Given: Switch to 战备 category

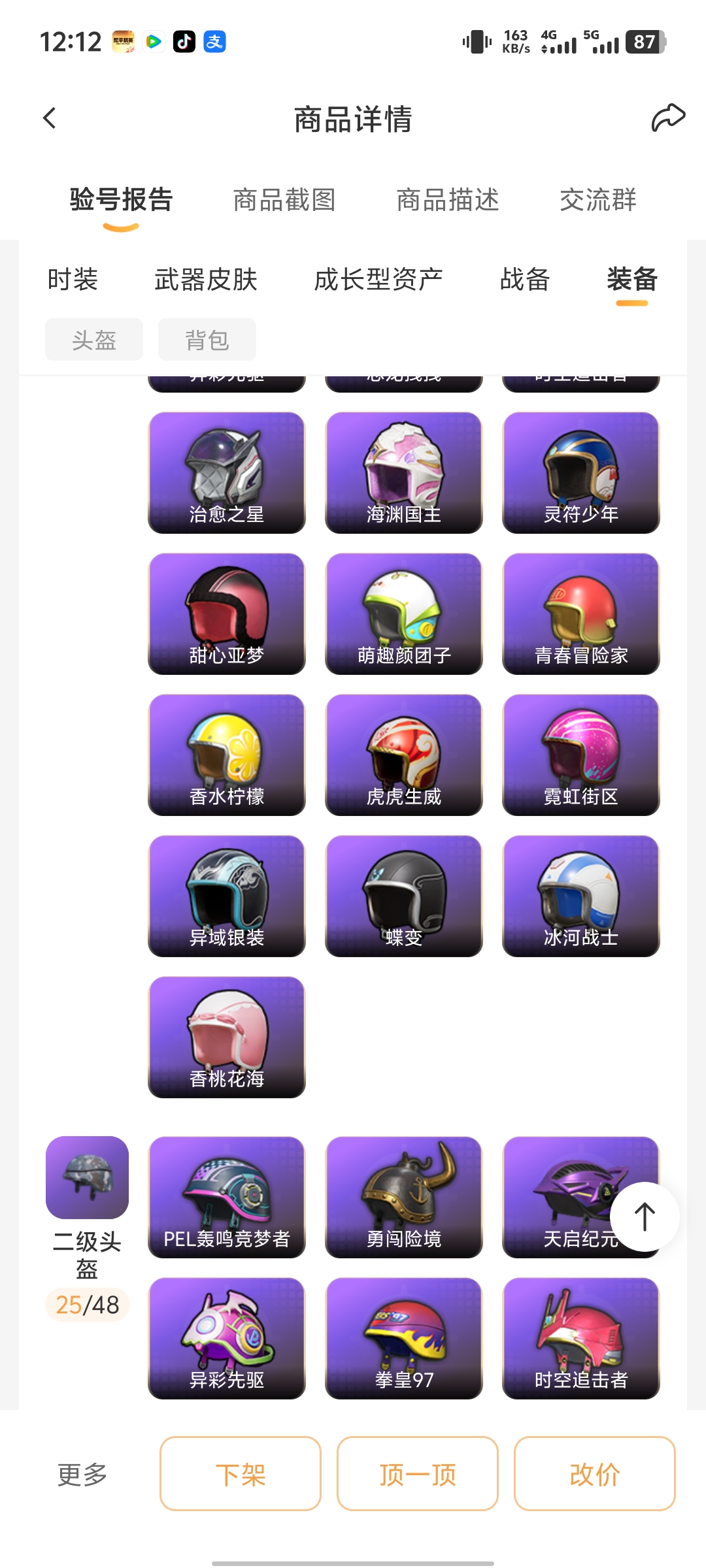Looking at the screenshot, I should [525, 280].
